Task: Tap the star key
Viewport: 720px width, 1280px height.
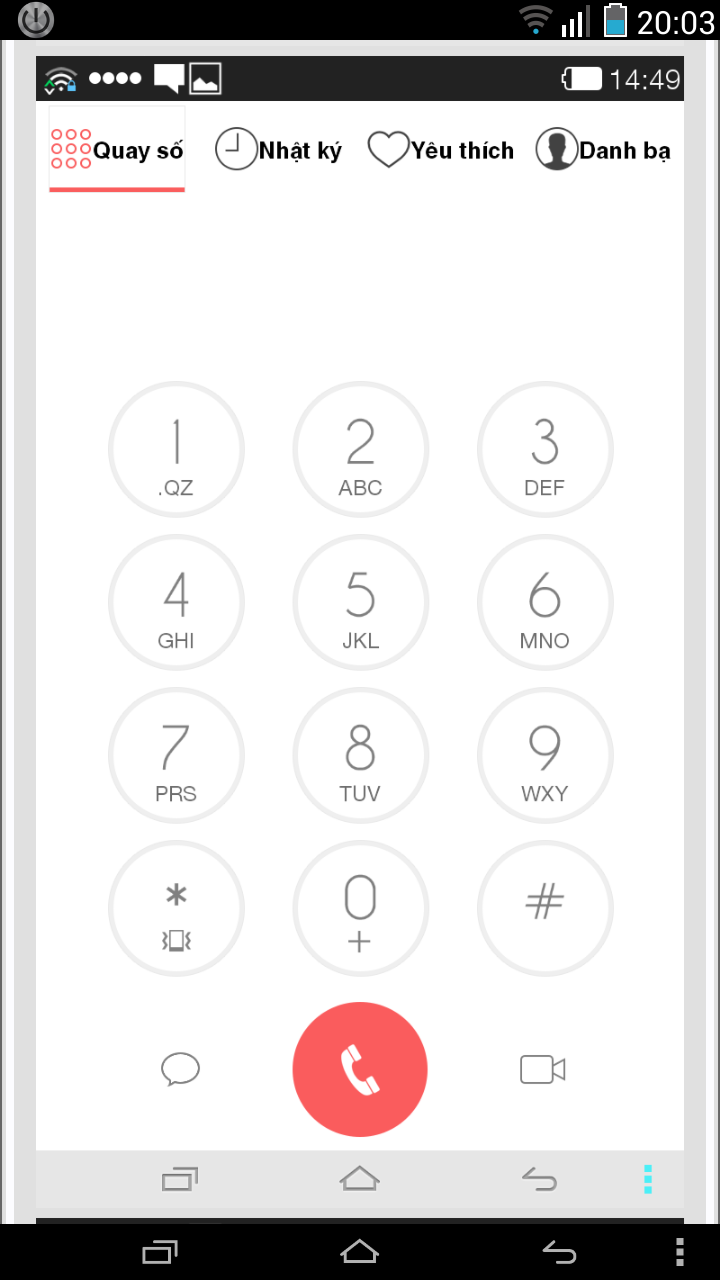Action: point(176,909)
